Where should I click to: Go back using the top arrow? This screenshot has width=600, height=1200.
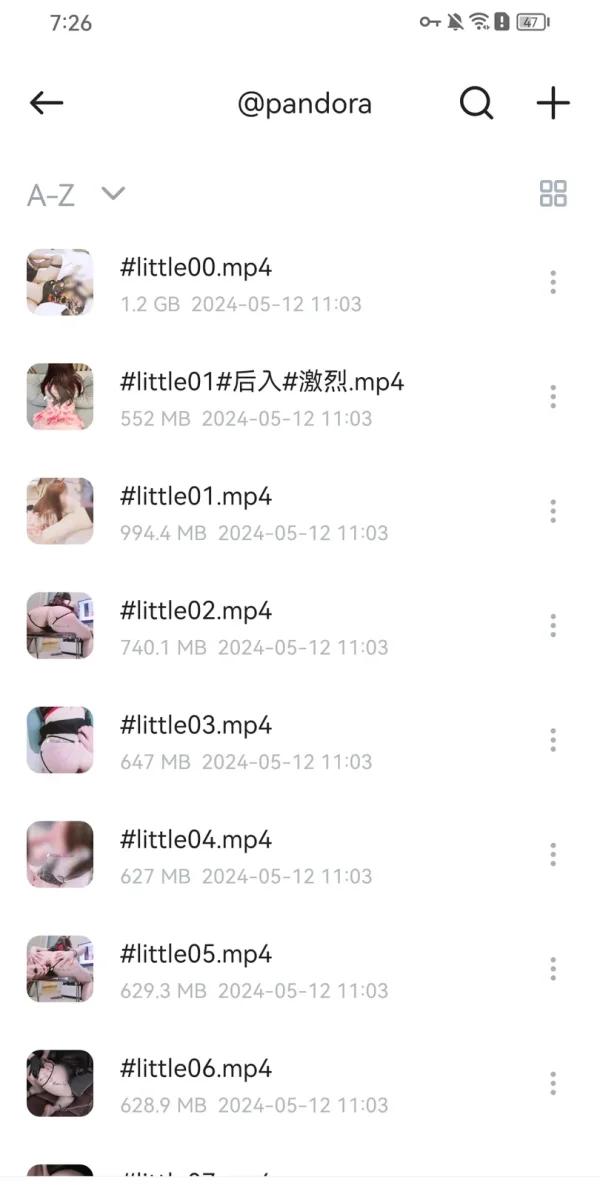coord(46,103)
